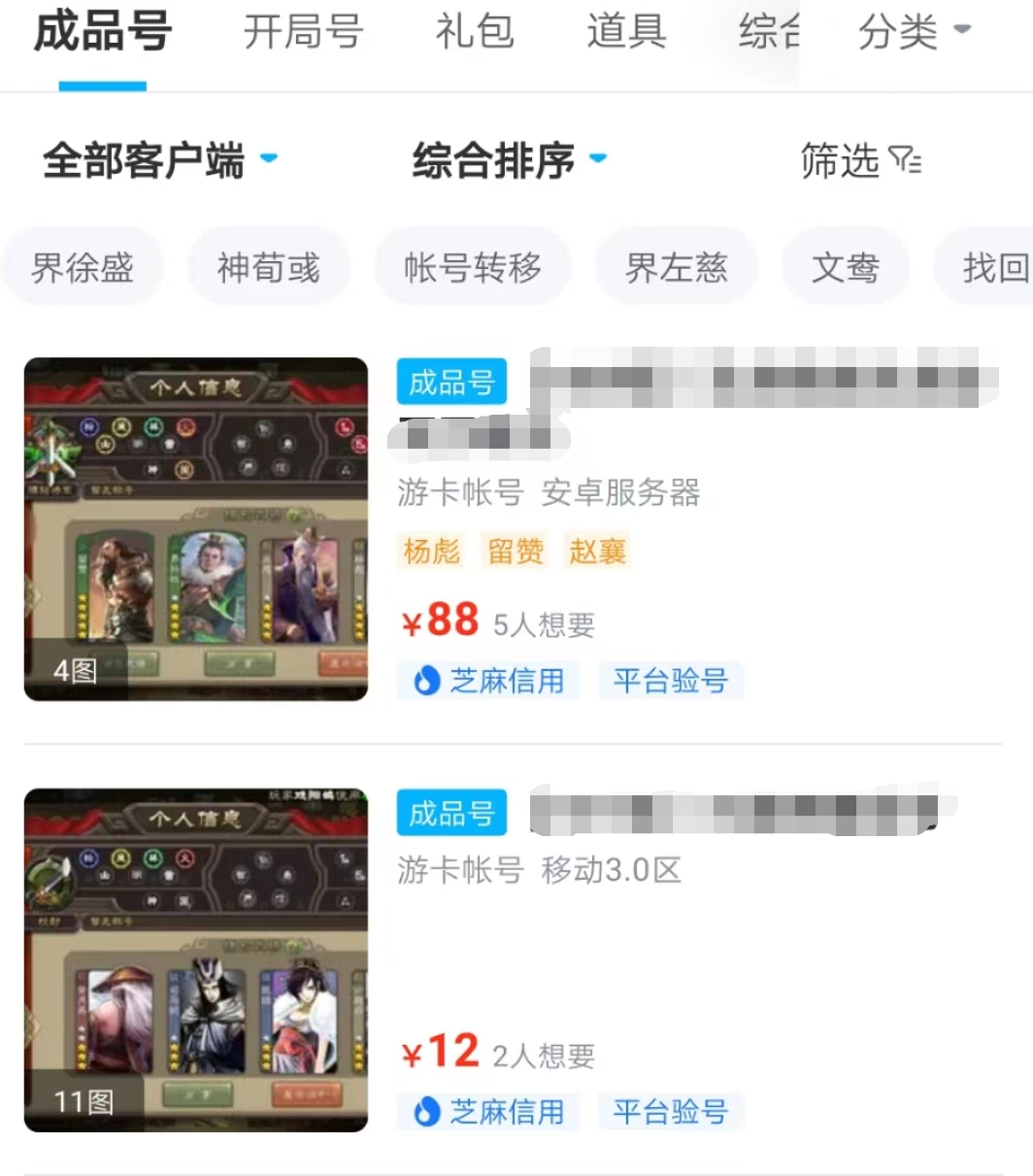This screenshot has width=1033, height=1176.
Task: Select the 成品号 tab
Action: coord(103,33)
